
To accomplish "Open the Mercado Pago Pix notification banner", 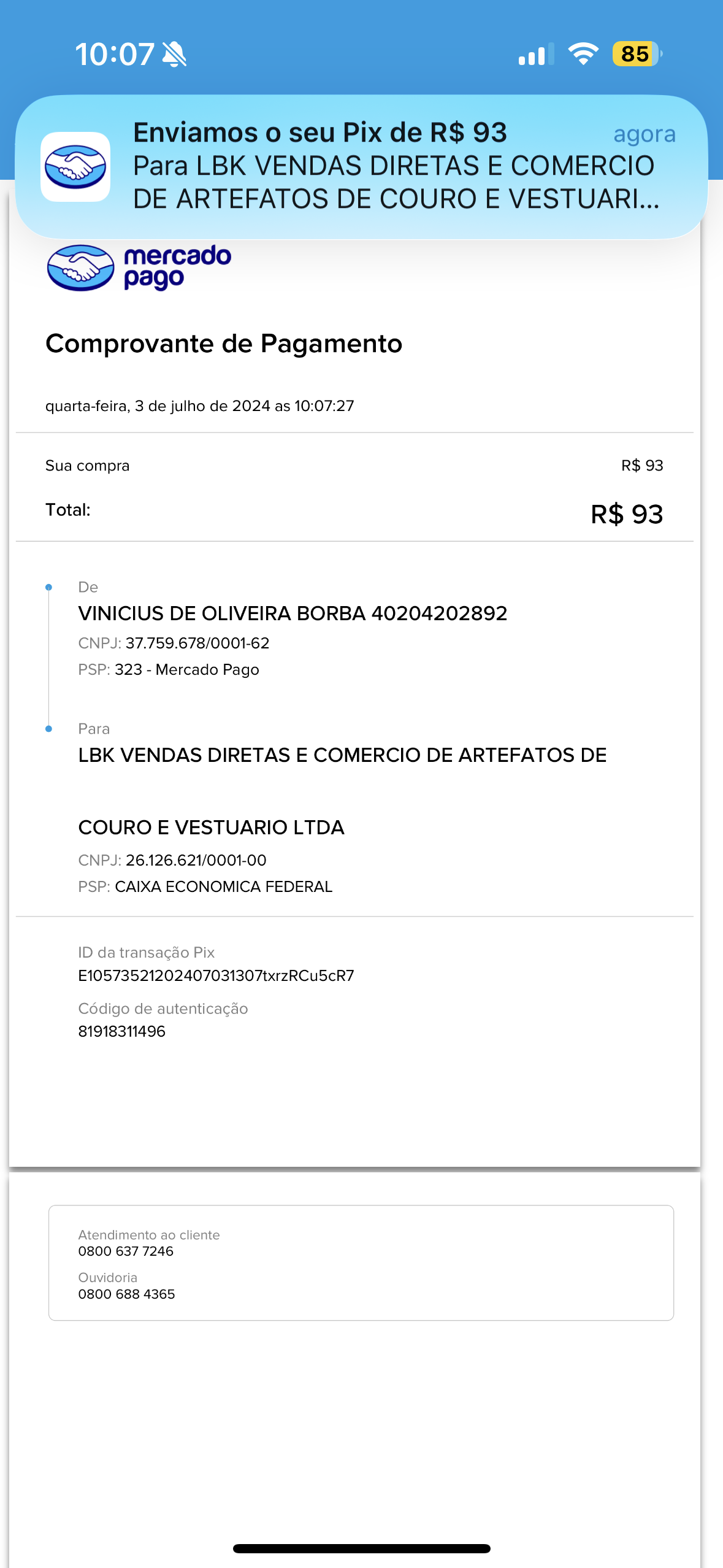I will [x=362, y=166].
